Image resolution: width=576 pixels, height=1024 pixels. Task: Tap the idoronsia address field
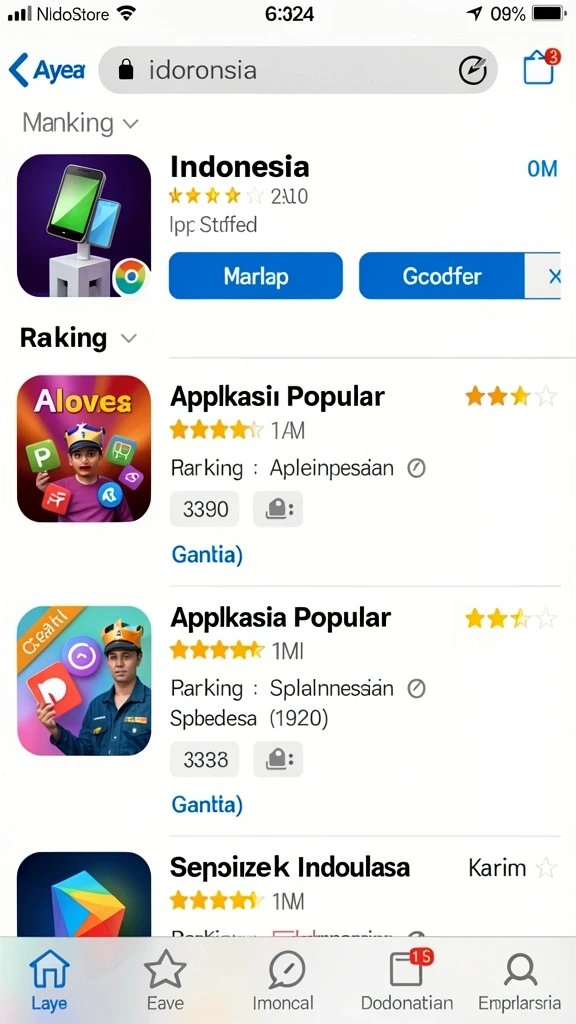tap(298, 70)
